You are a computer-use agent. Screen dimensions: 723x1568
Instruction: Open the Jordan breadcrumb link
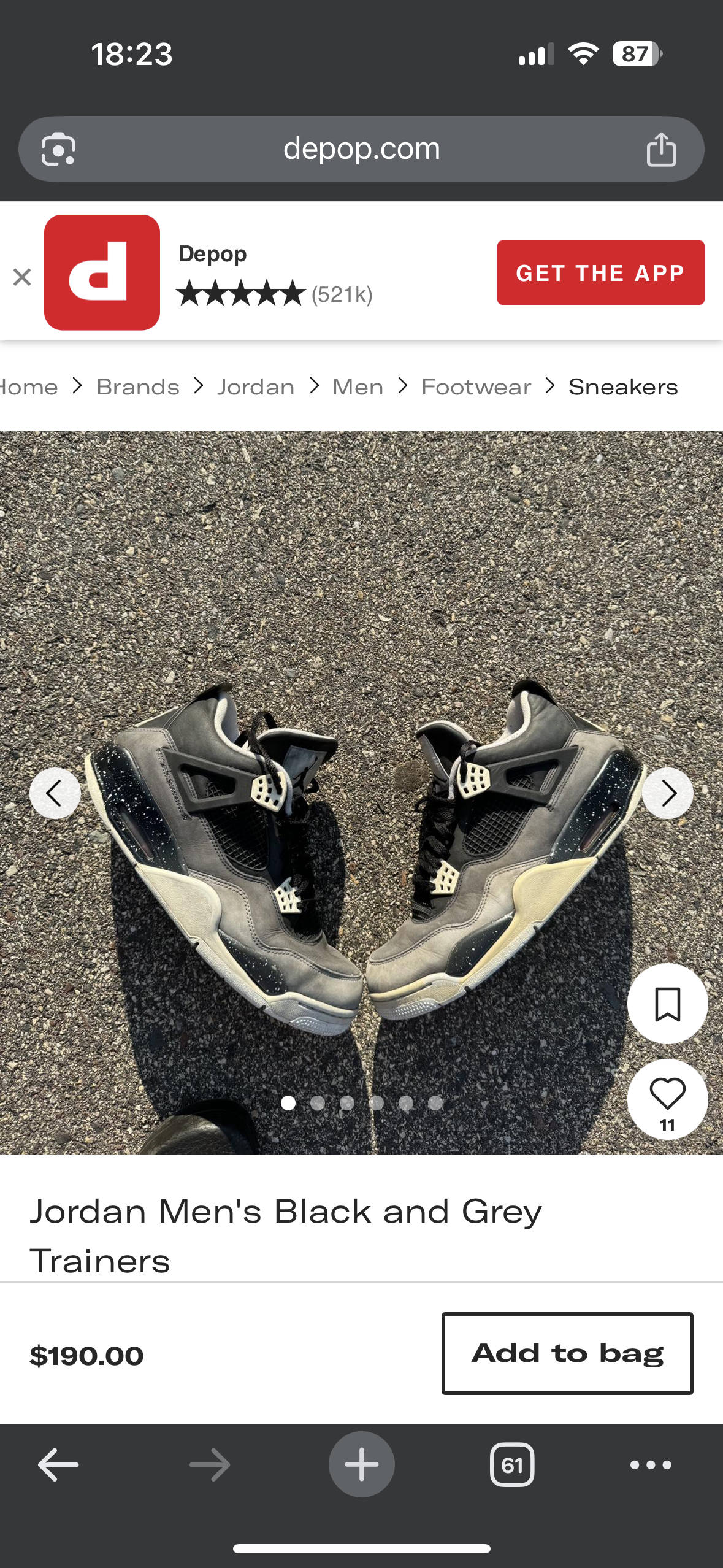click(x=256, y=387)
